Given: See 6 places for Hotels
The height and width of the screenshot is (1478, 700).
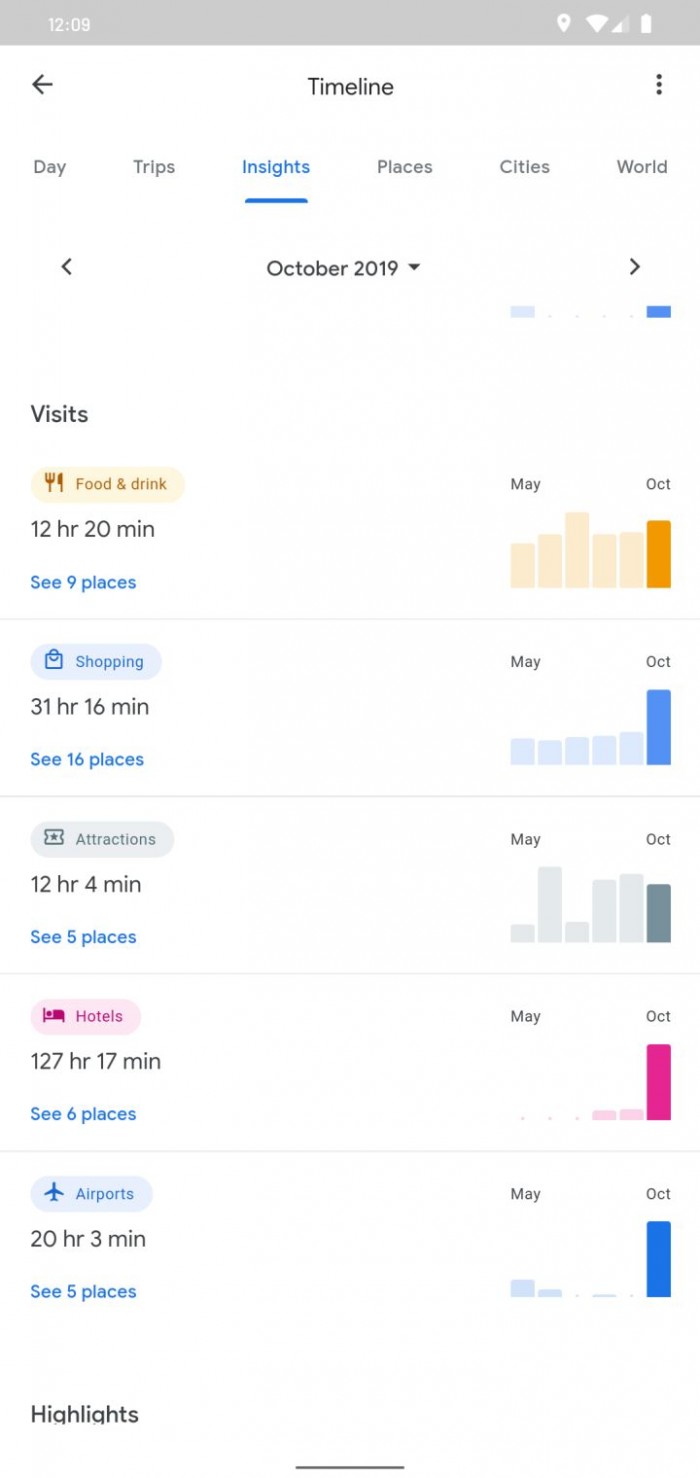Looking at the screenshot, I should [x=83, y=1114].
